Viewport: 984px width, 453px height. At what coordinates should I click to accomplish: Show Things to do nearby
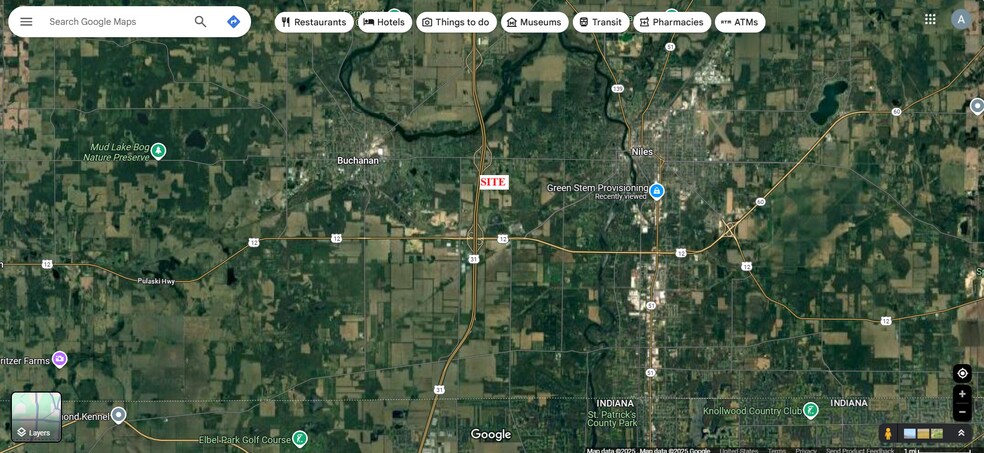point(456,22)
